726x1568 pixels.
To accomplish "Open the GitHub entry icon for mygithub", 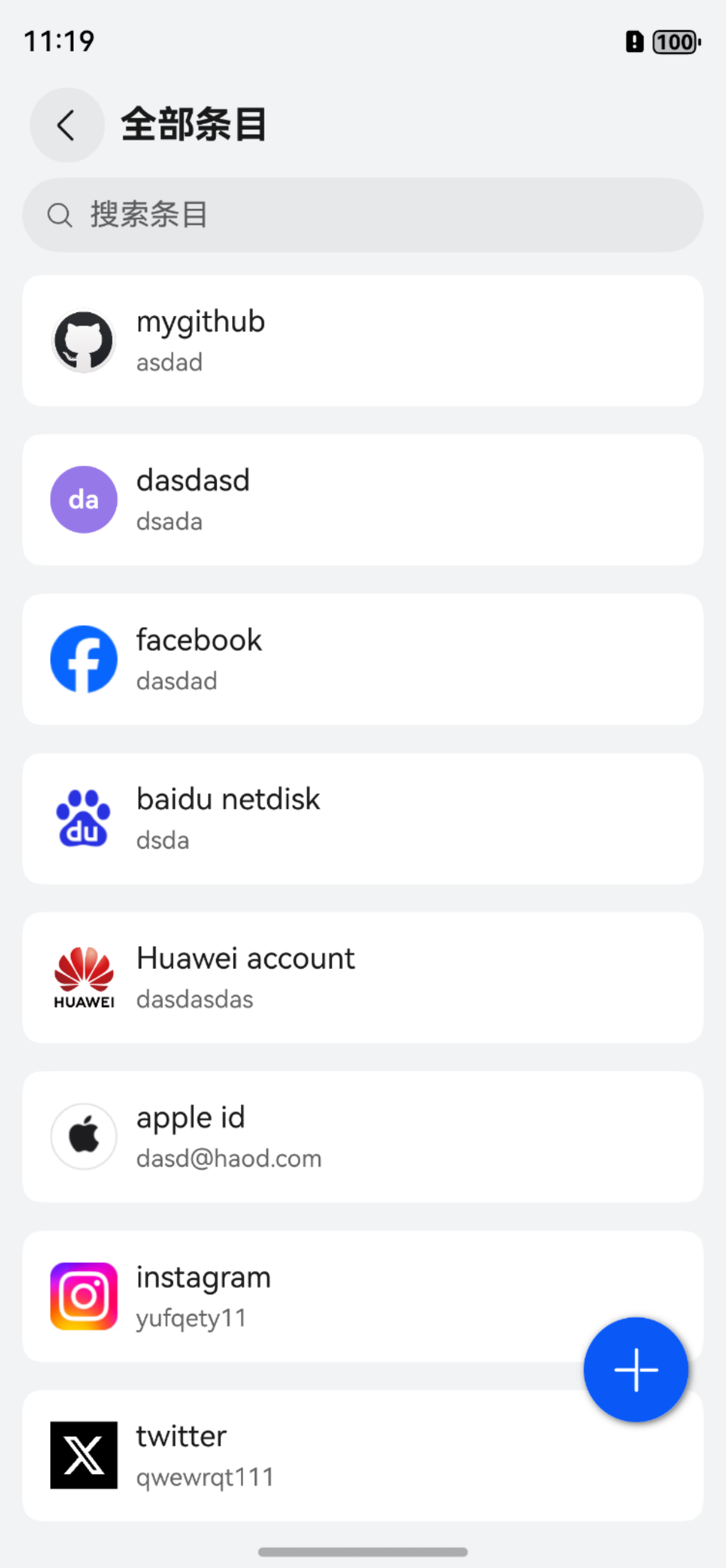I will (84, 340).
